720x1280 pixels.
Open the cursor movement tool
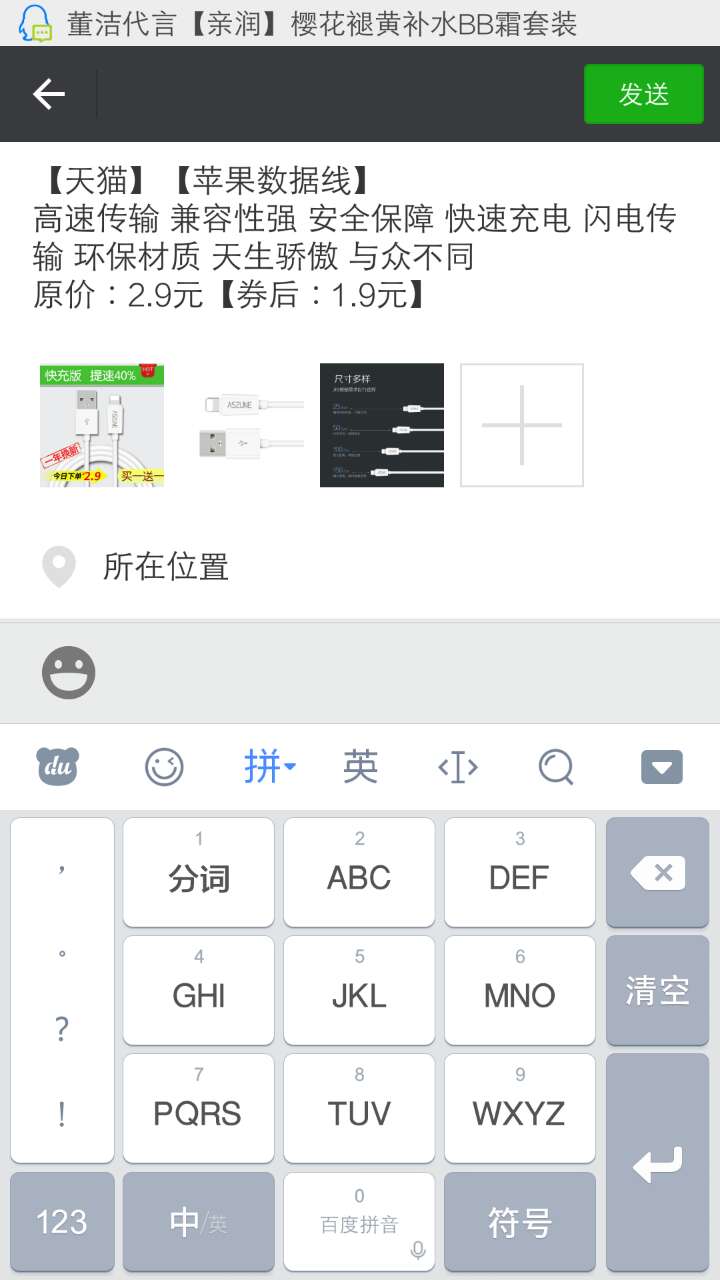[458, 767]
